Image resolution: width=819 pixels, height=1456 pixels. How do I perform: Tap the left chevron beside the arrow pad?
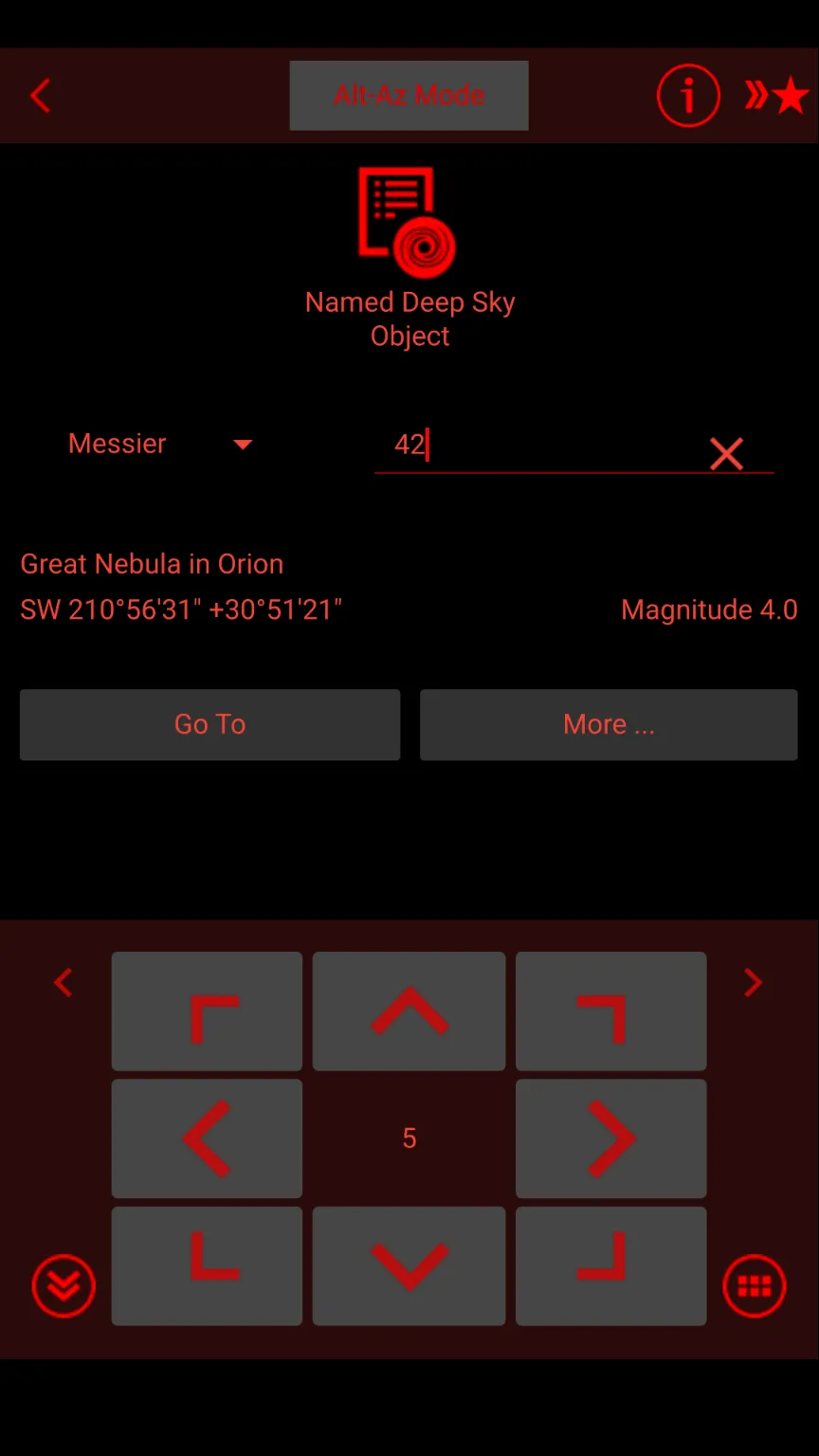point(64,983)
